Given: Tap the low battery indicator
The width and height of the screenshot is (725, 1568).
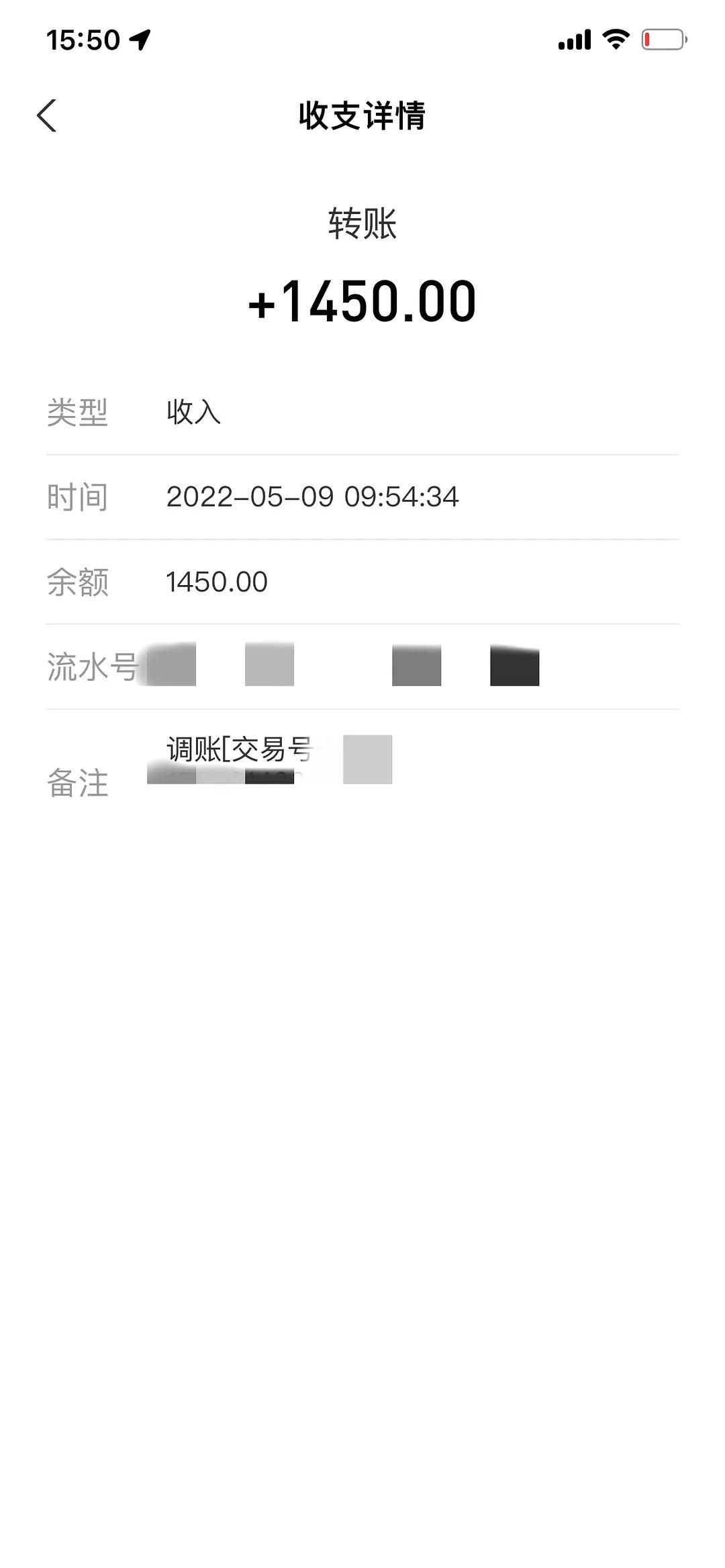Looking at the screenshot, I should coord(665,40).
